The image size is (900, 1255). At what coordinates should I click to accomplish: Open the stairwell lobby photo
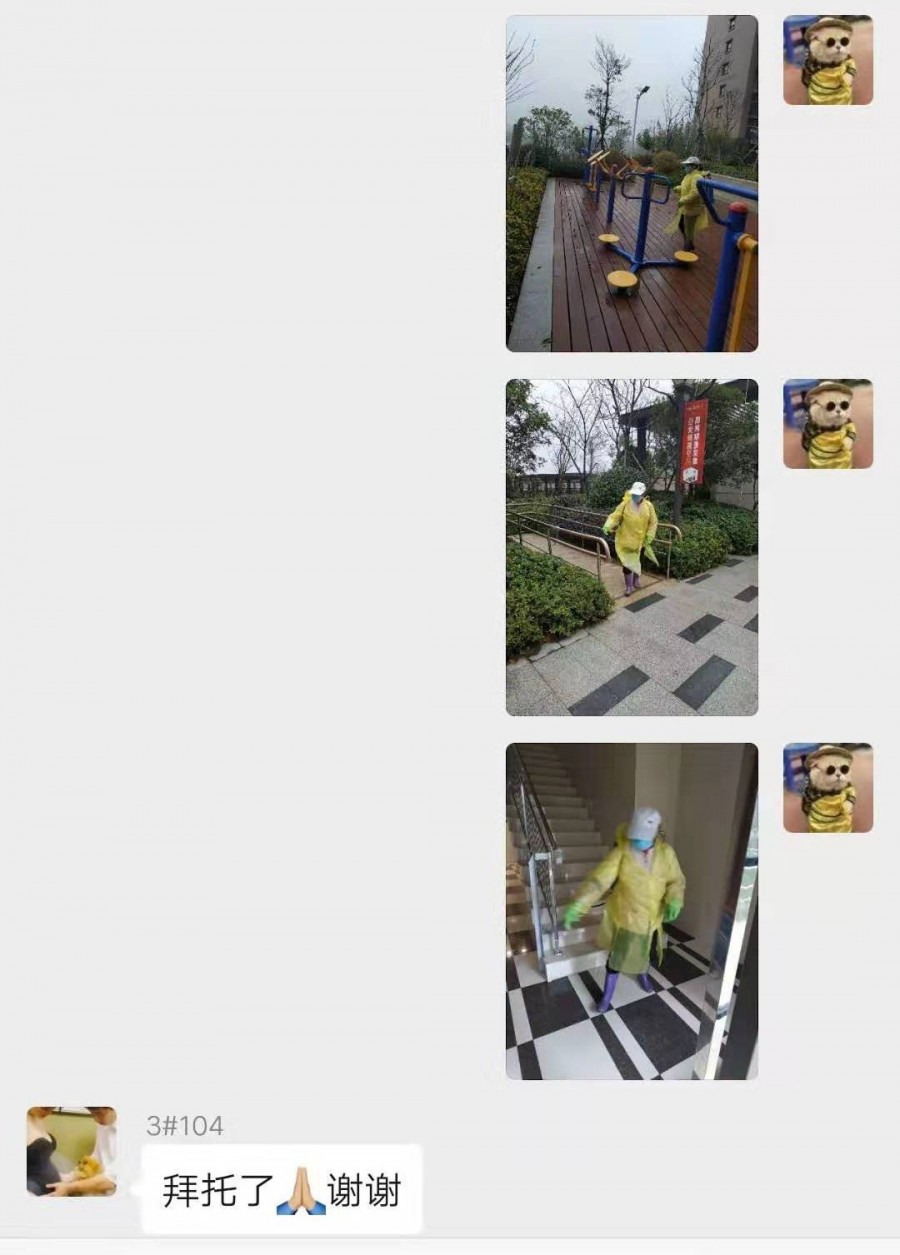631,911
